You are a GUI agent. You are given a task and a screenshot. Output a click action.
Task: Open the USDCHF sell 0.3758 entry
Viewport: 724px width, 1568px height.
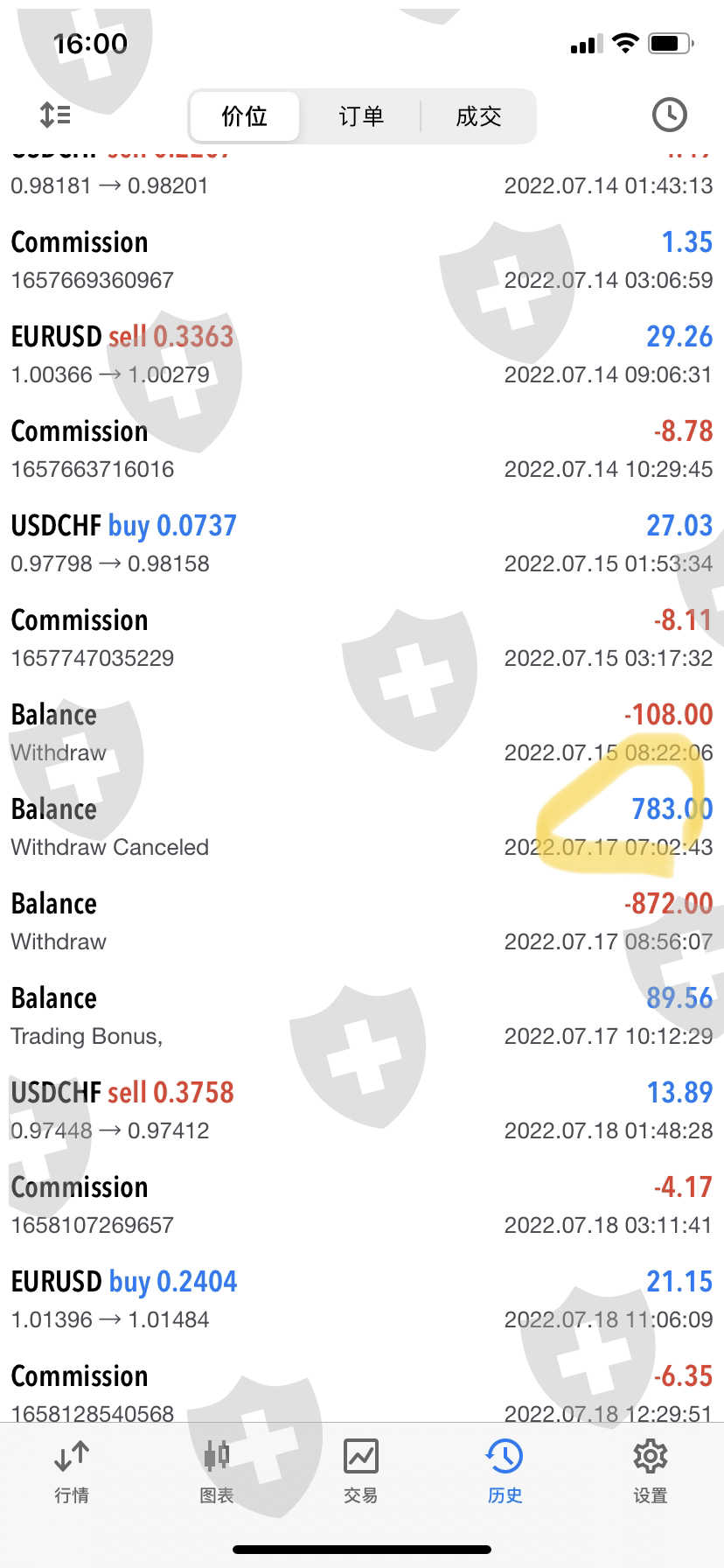(x=361, y=1110)
